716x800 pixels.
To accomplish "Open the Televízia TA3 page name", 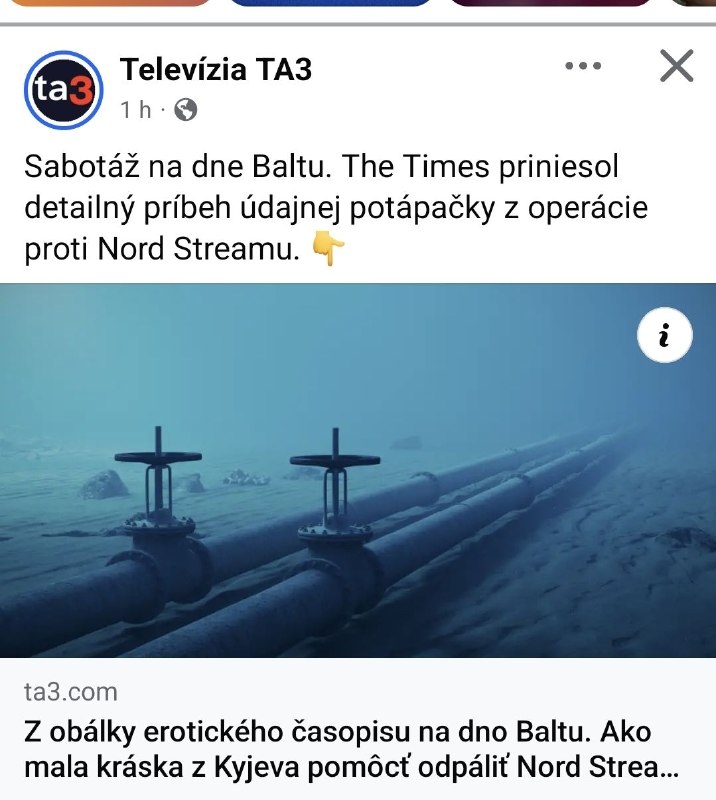I will 216,69.
